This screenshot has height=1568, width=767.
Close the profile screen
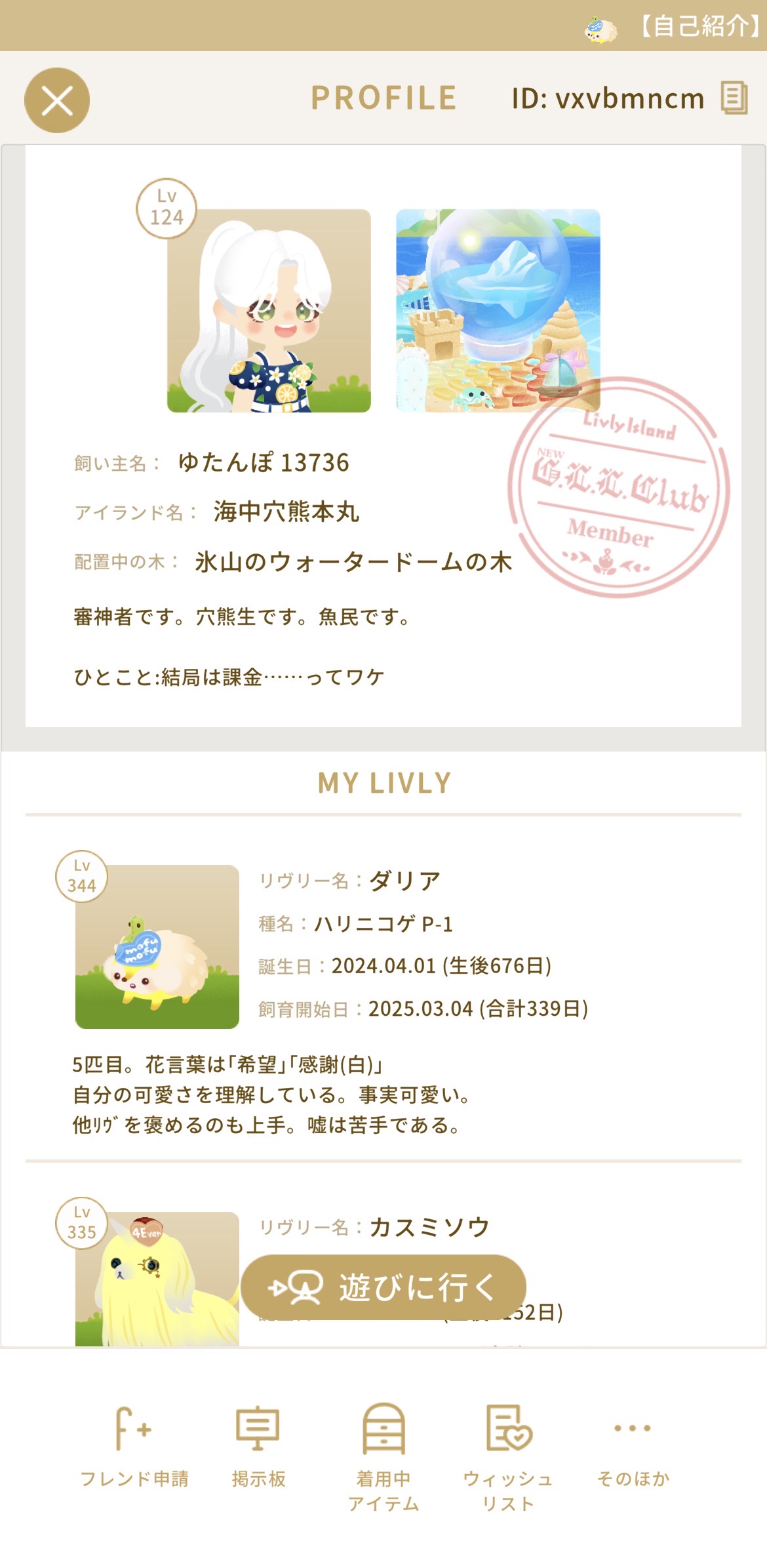pos(57,100)
